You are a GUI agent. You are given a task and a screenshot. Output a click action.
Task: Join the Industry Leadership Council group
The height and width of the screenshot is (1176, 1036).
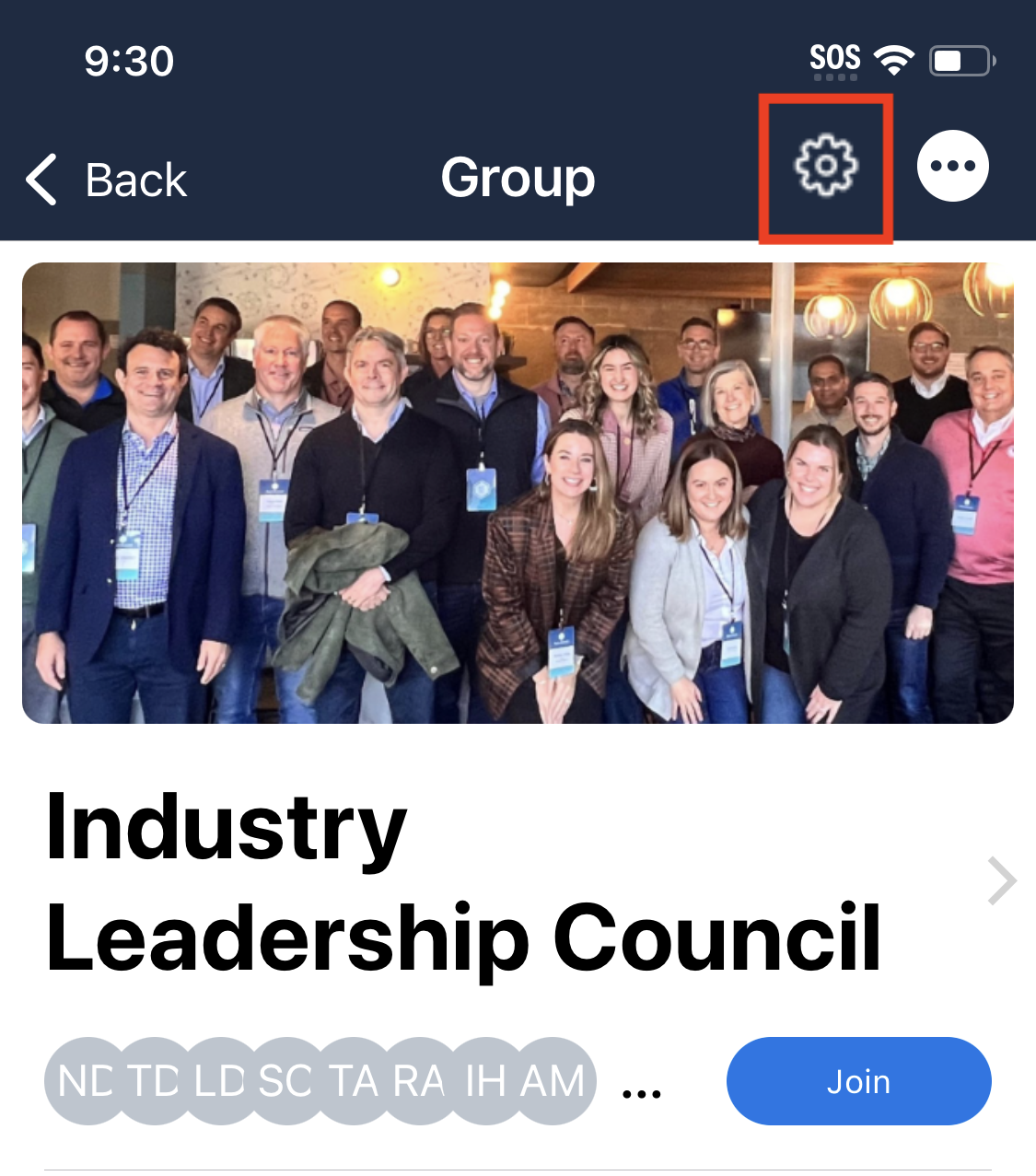click(858, 1081)
